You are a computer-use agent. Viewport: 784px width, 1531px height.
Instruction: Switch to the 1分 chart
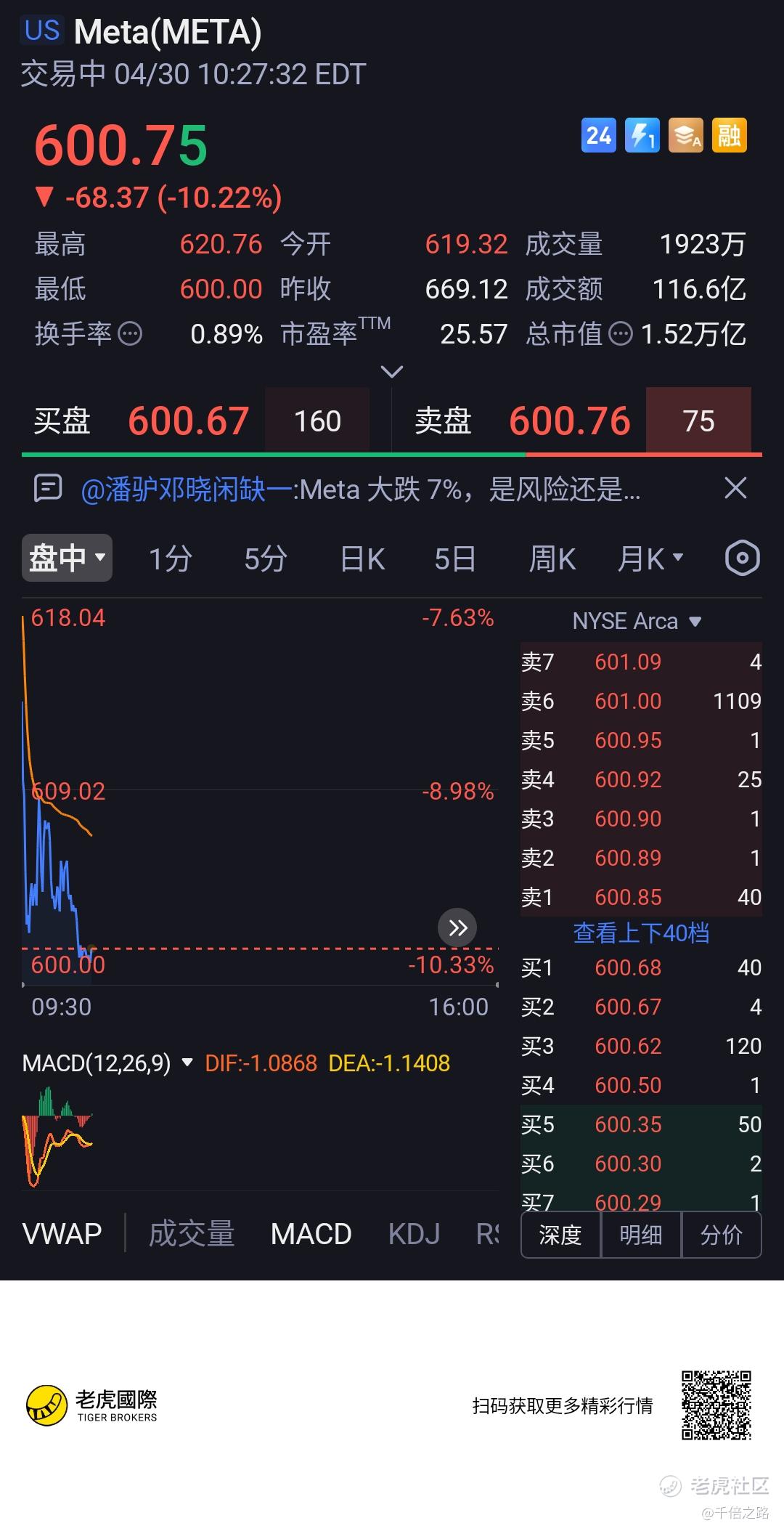[x=170, y=559]
